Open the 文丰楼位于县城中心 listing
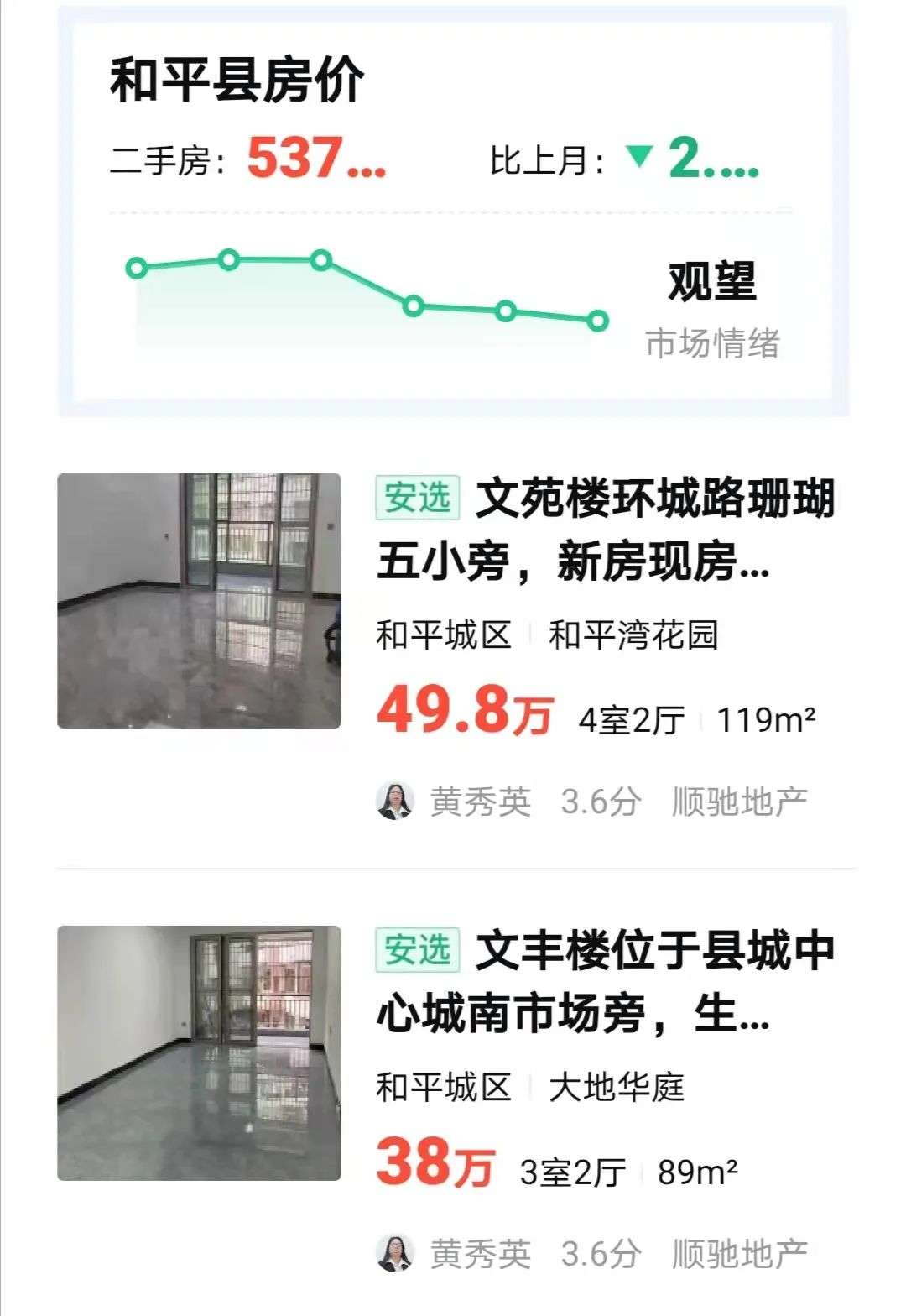 pos(604,982)
